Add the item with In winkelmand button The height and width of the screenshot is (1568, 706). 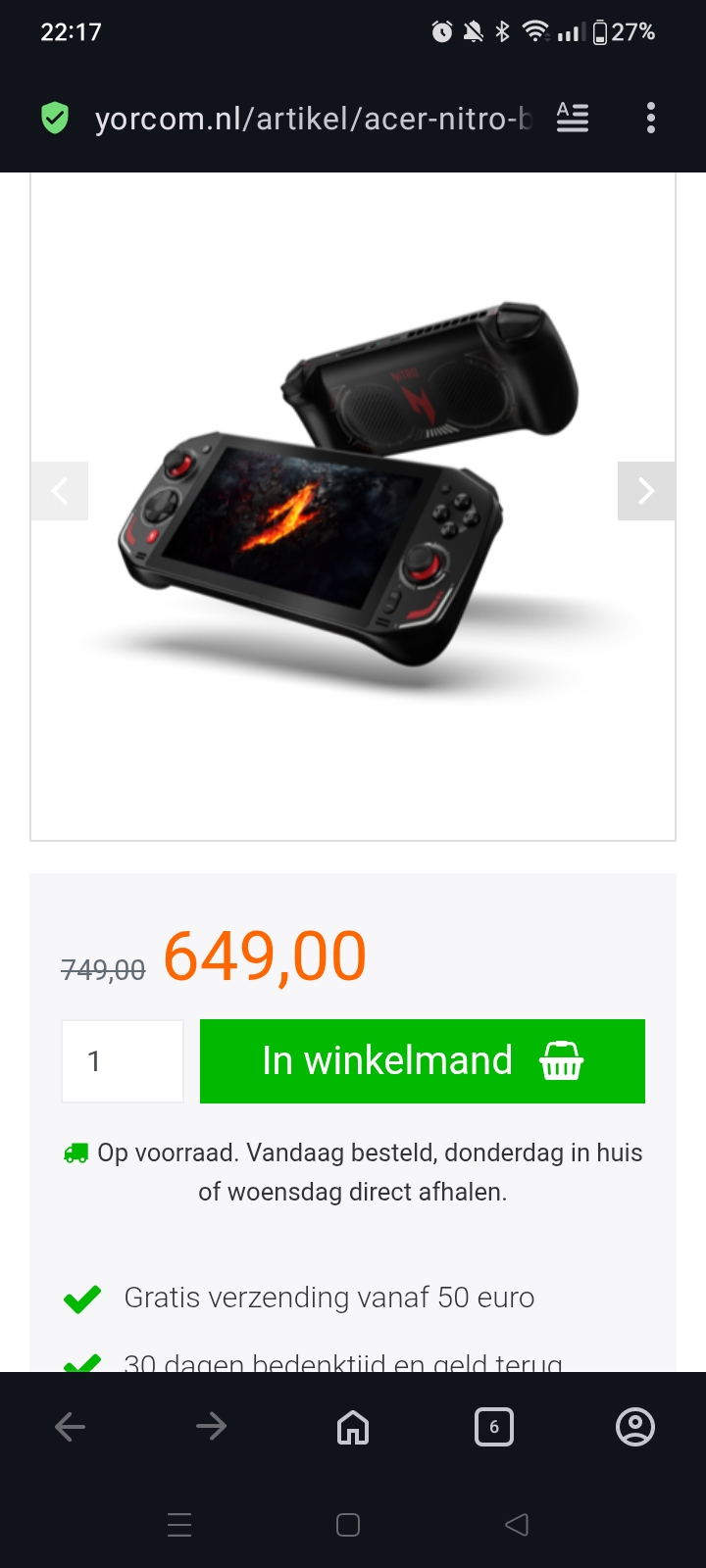pyautogui.click(x=423, y=1061)
